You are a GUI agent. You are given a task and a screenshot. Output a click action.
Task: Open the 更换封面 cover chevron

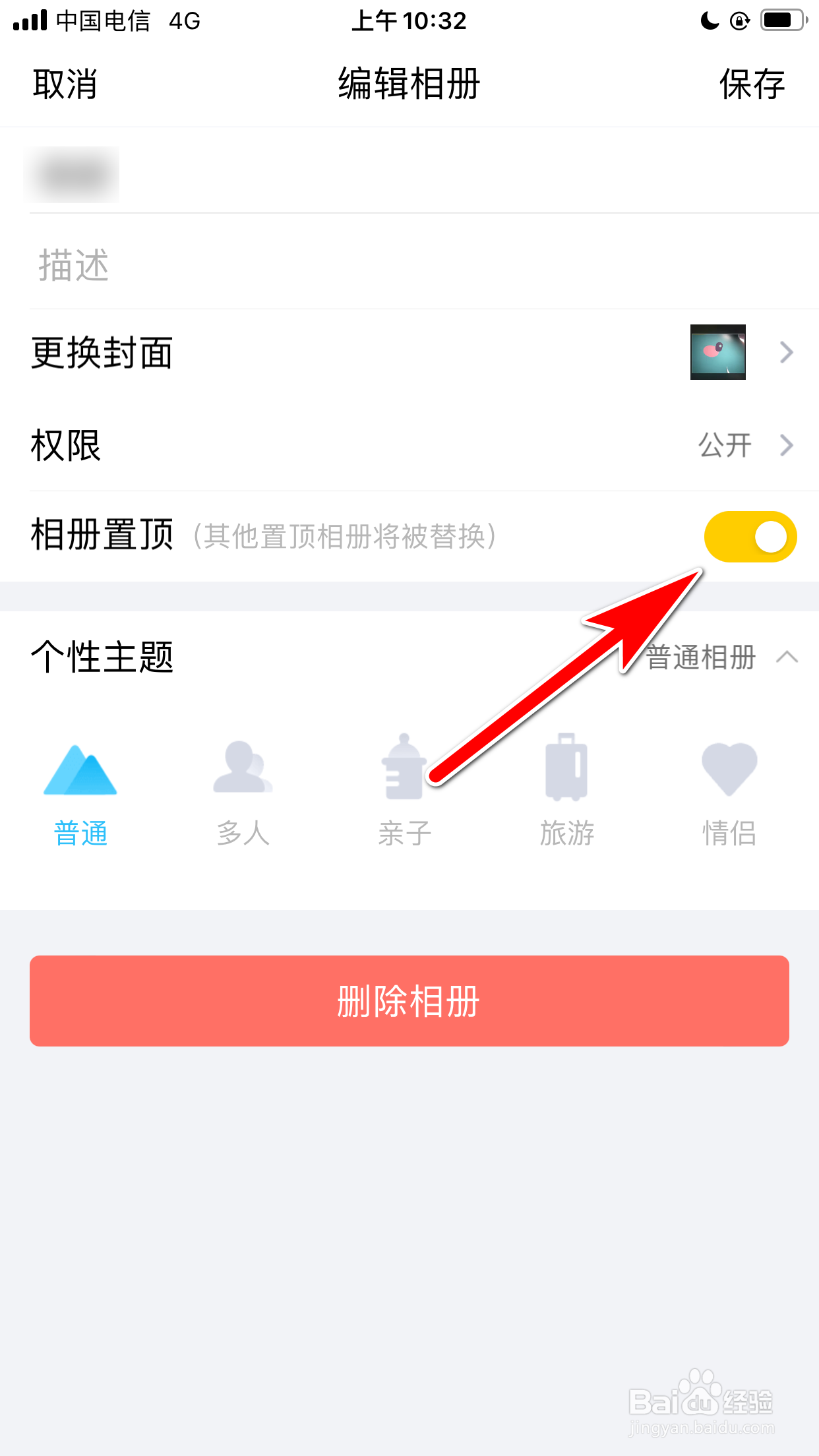[x=786, y=353]
